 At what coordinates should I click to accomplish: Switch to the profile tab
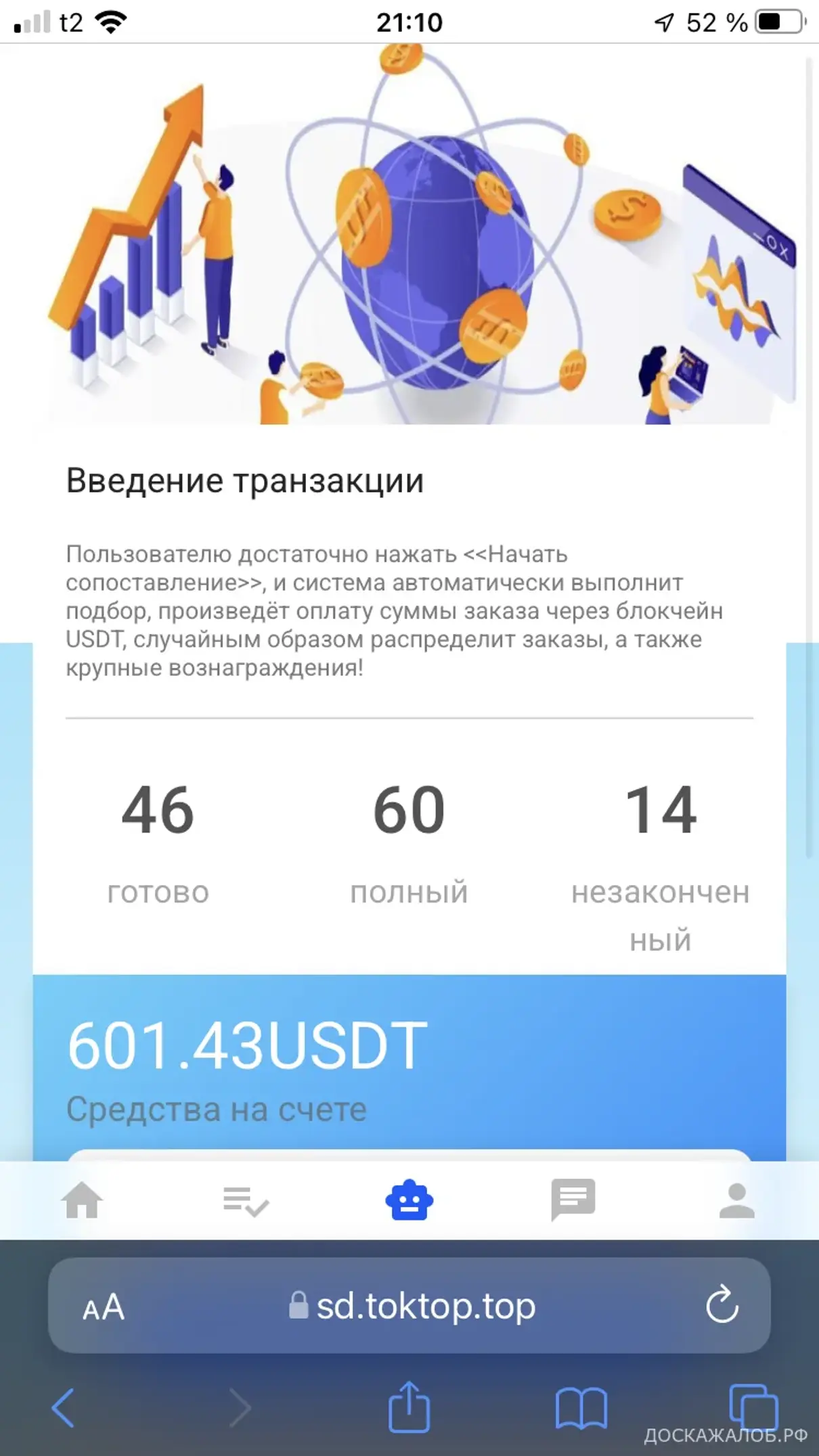[737, 1200]
